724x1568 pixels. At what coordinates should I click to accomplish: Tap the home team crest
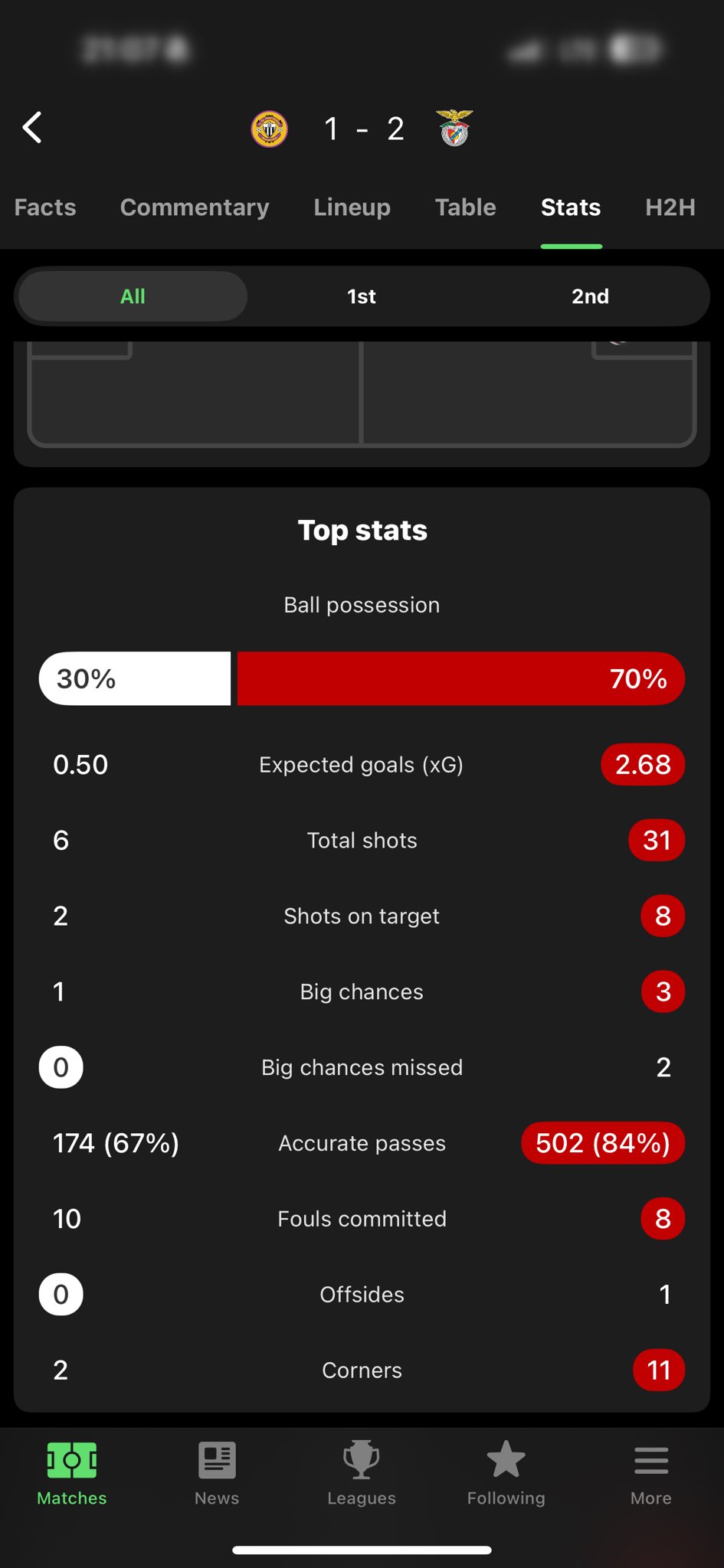pyautogui.click(x=270, y=129)
